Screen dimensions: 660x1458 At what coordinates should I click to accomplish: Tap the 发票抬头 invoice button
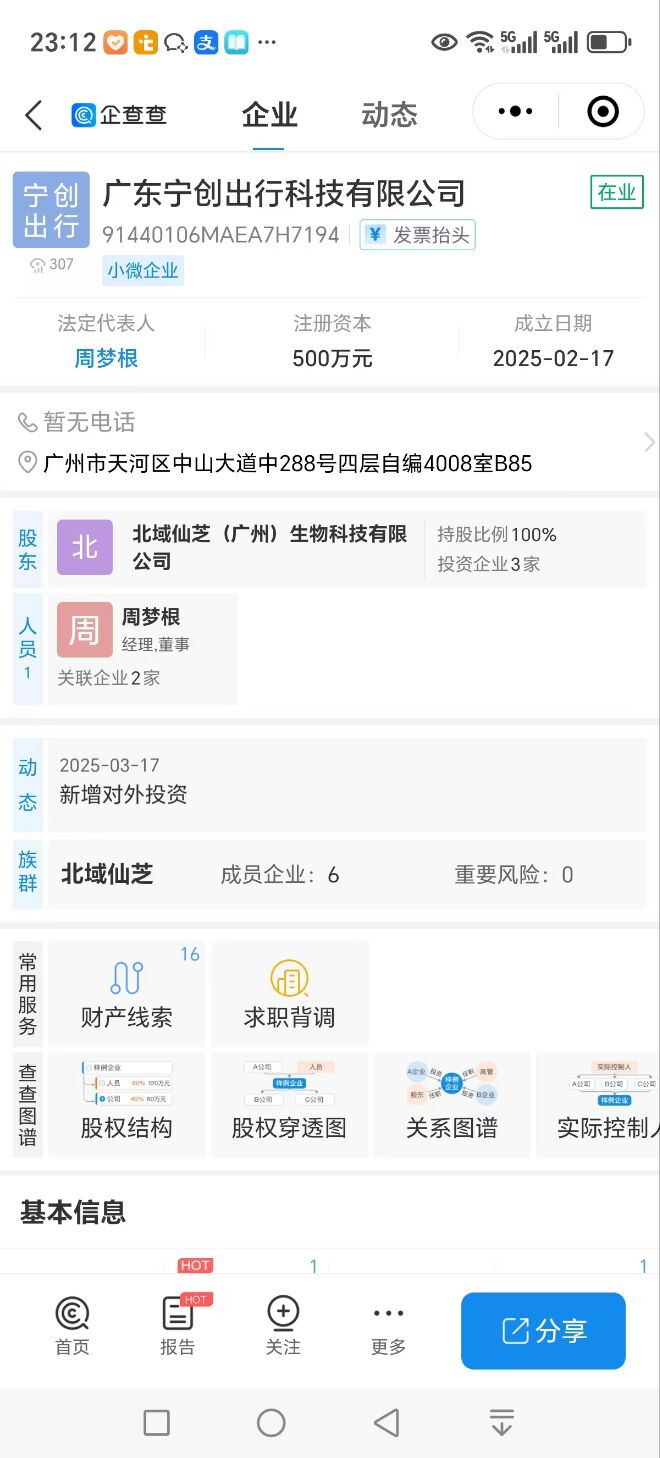pos(417,235)
